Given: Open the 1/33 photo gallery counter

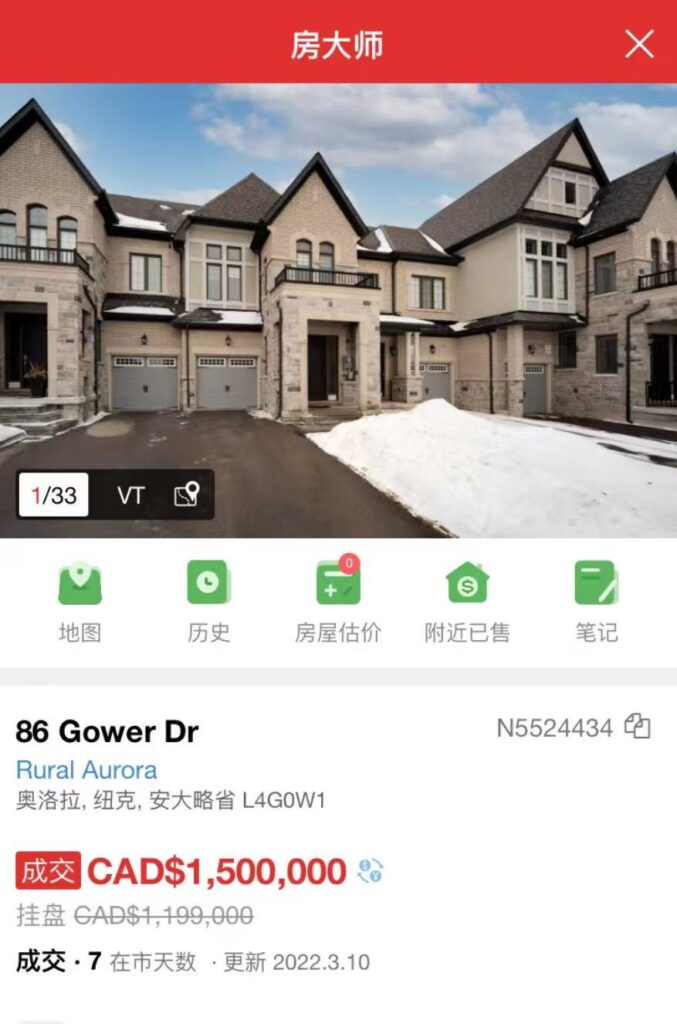Looking at the screenshot, I should 53,495.
